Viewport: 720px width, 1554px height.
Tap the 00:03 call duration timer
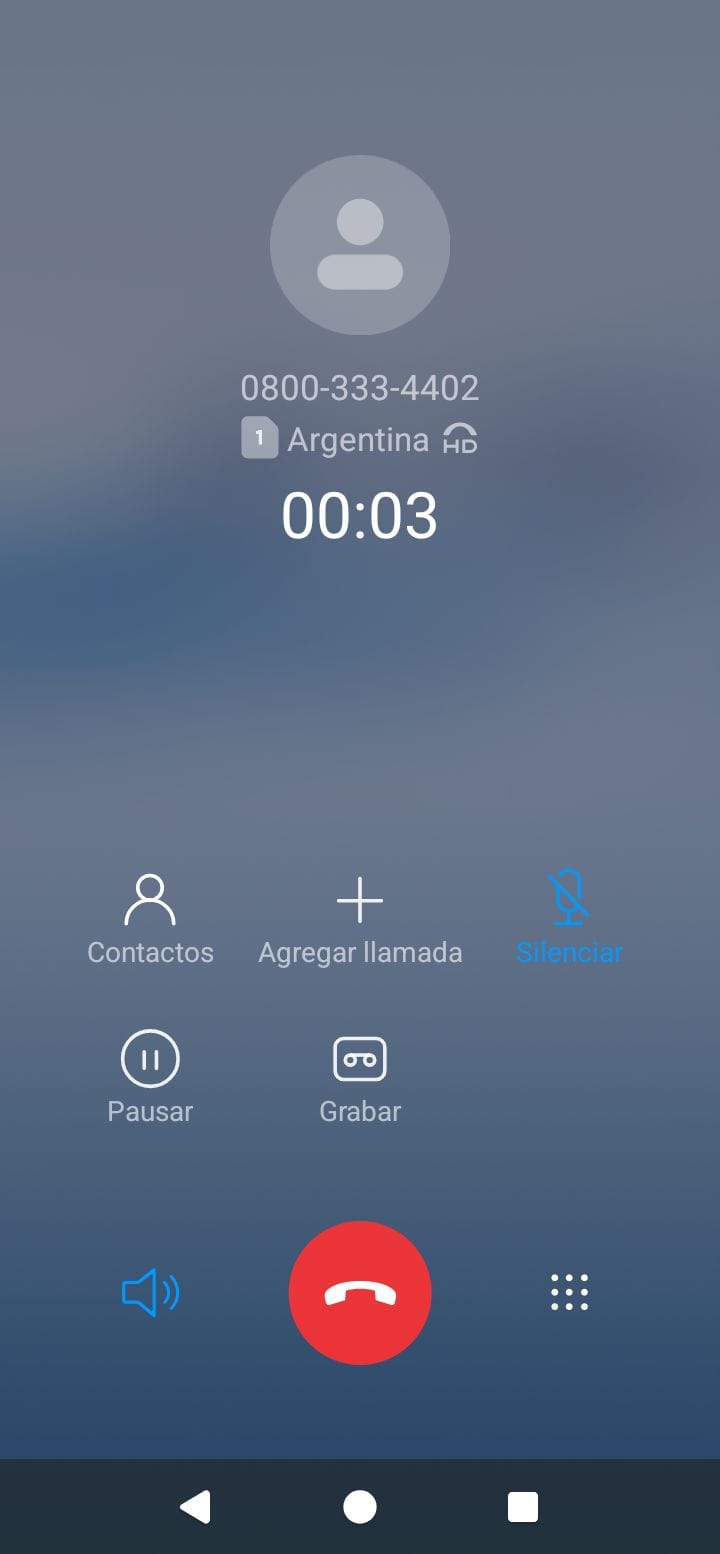[360, 514]
